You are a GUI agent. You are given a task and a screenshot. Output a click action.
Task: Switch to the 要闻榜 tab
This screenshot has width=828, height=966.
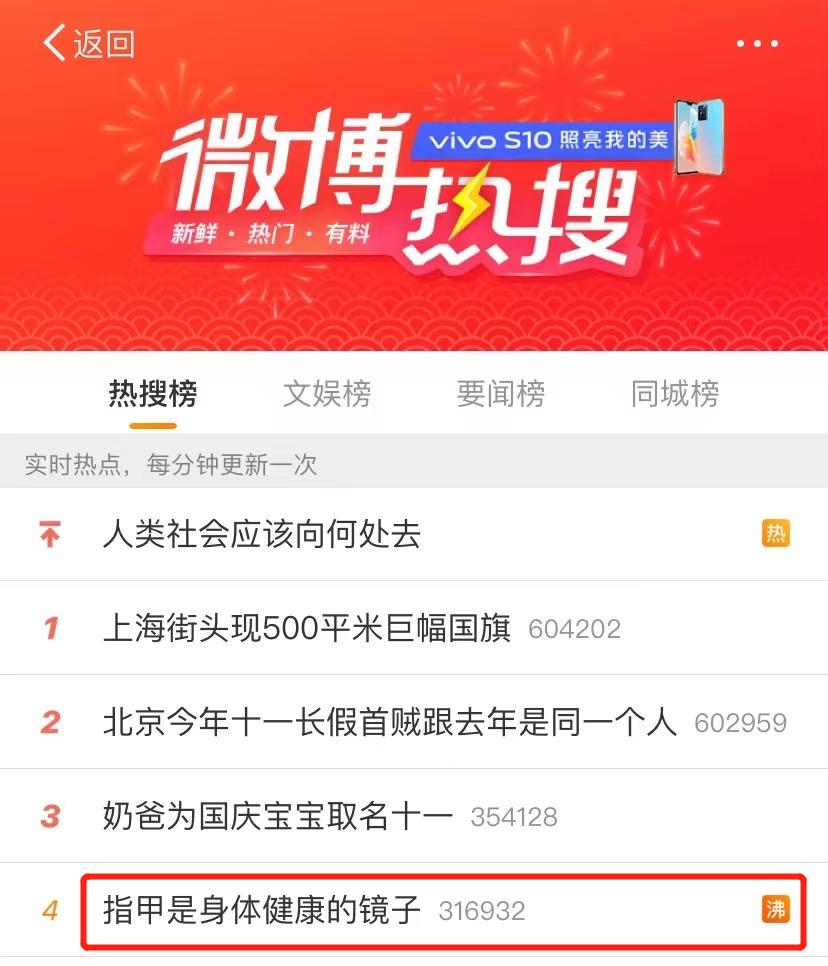[501, 394]
